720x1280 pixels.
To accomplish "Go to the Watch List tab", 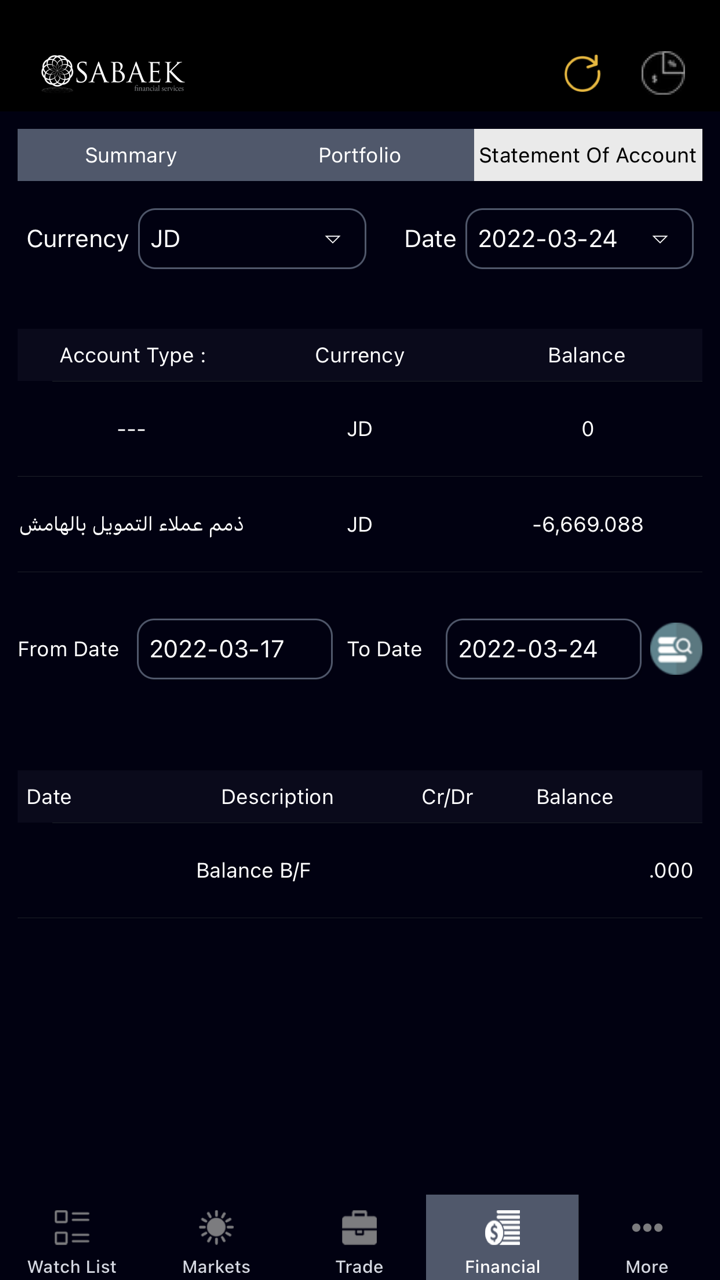I will [72, 1240].
